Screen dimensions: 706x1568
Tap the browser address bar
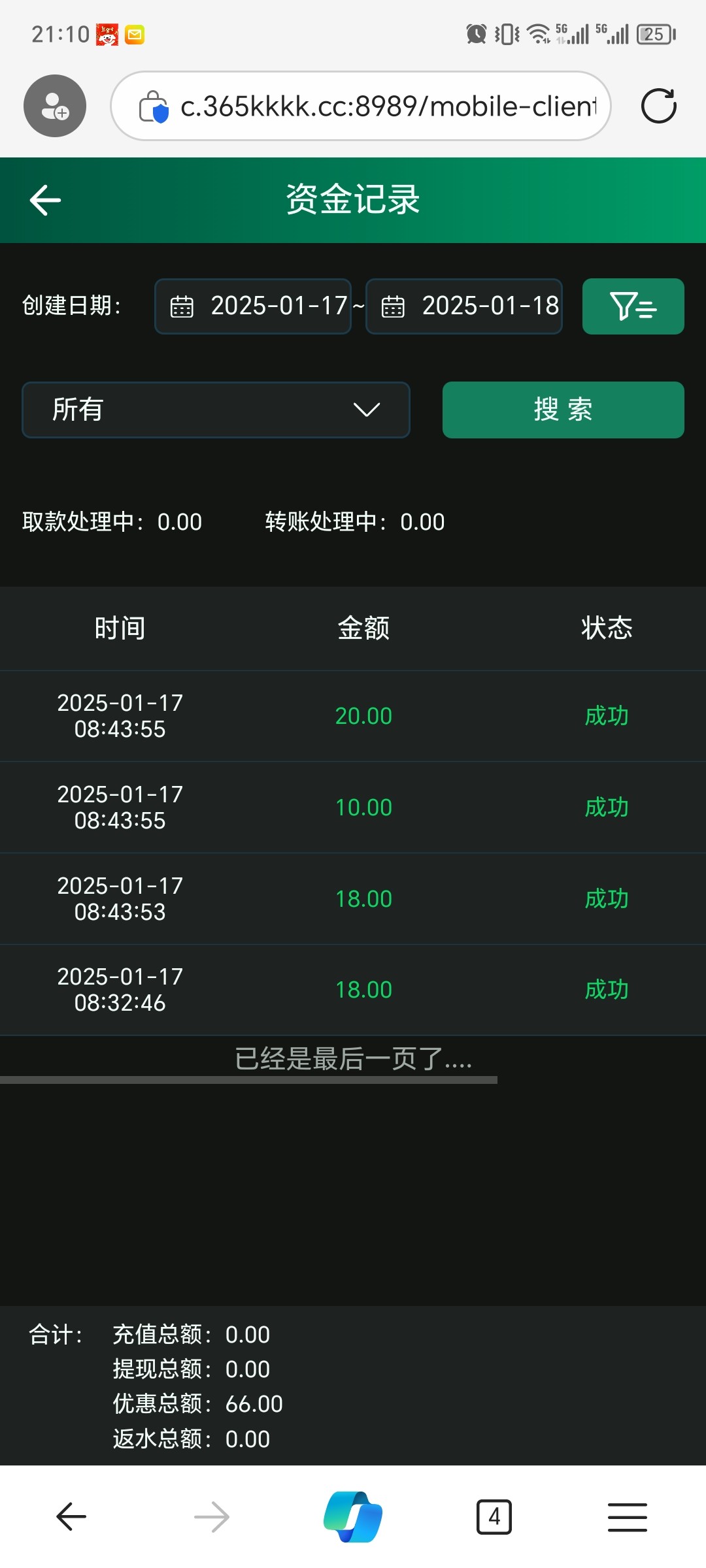coord(361,106)
